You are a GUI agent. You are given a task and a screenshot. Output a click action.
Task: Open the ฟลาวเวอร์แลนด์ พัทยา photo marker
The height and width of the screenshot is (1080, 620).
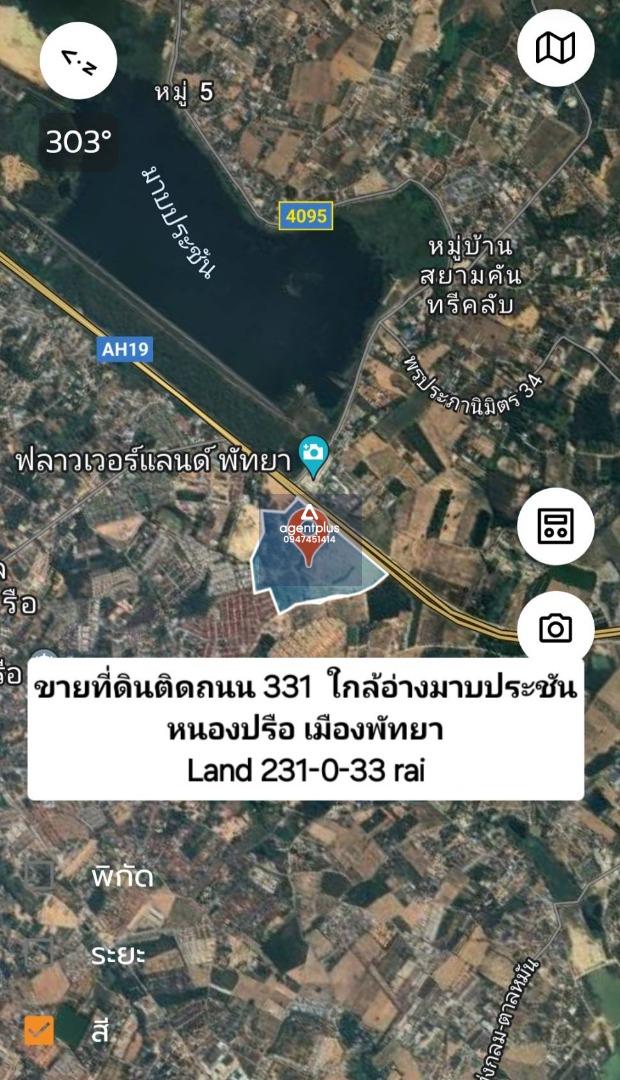coord(314,457)
